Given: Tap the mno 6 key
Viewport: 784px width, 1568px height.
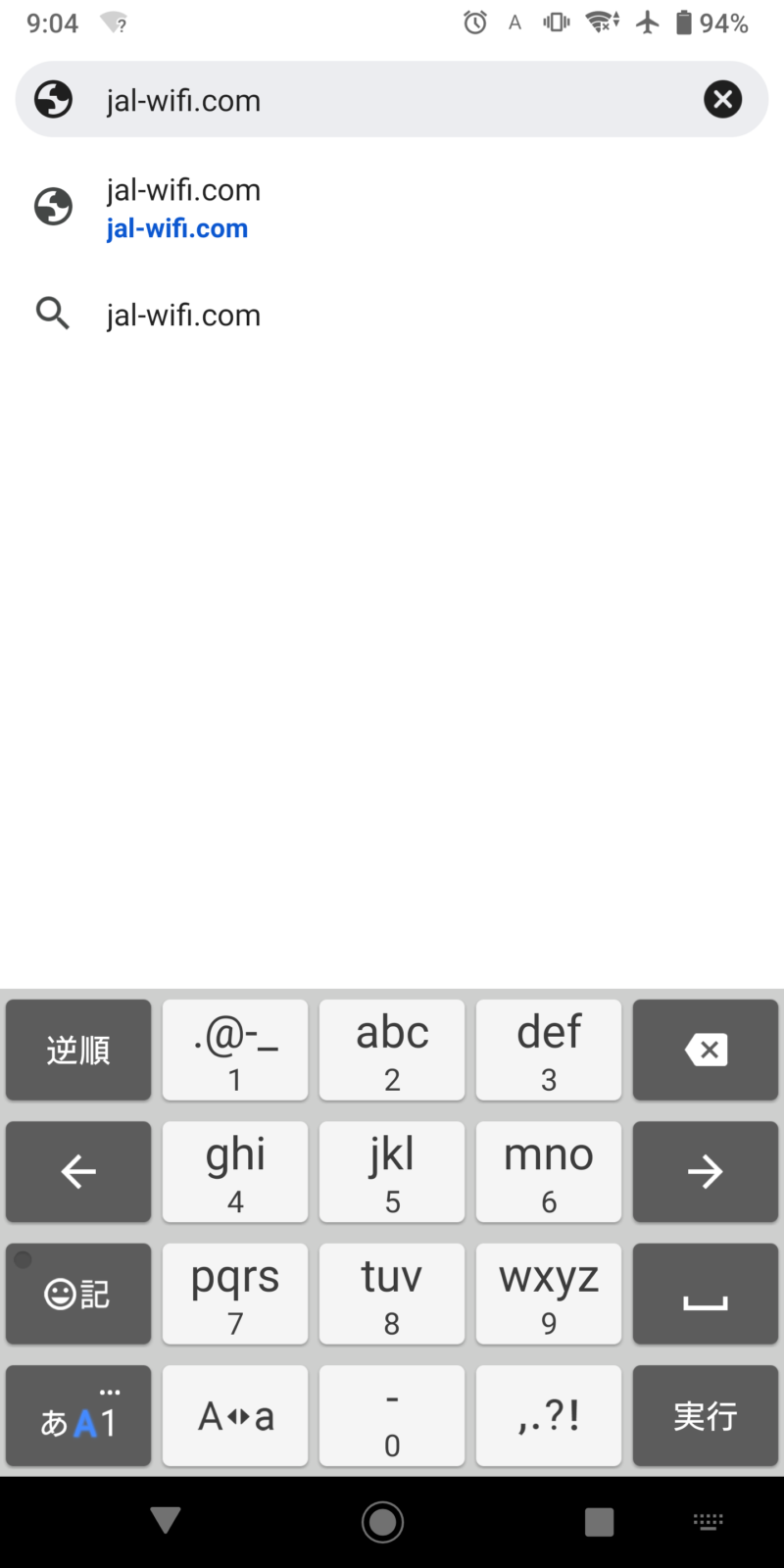Looking at the screenshot, I should coord(549,1172).
